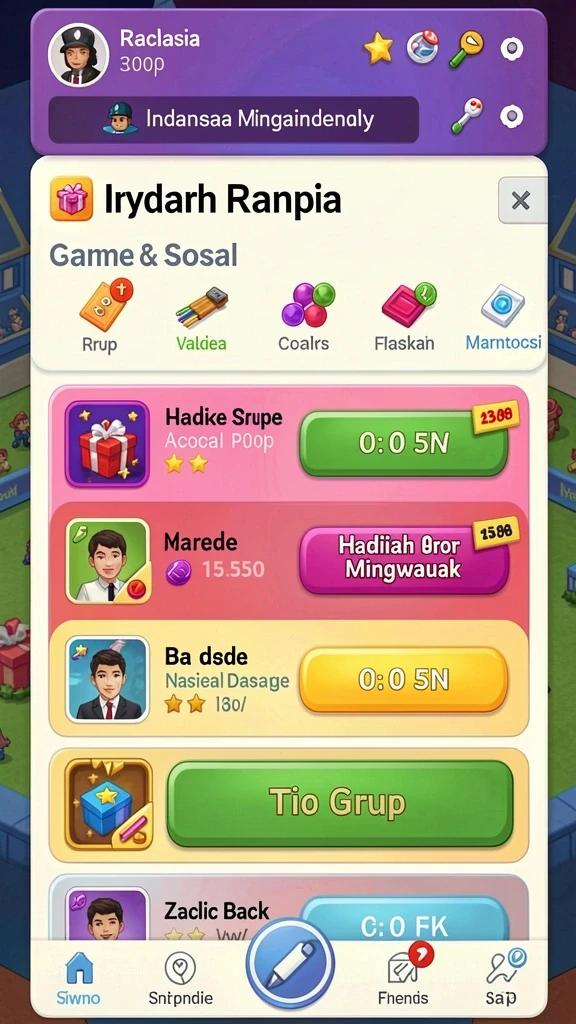Tap the central pencil compose button
This screenshot has width=576, height=1024.
(x=290, y=963)
